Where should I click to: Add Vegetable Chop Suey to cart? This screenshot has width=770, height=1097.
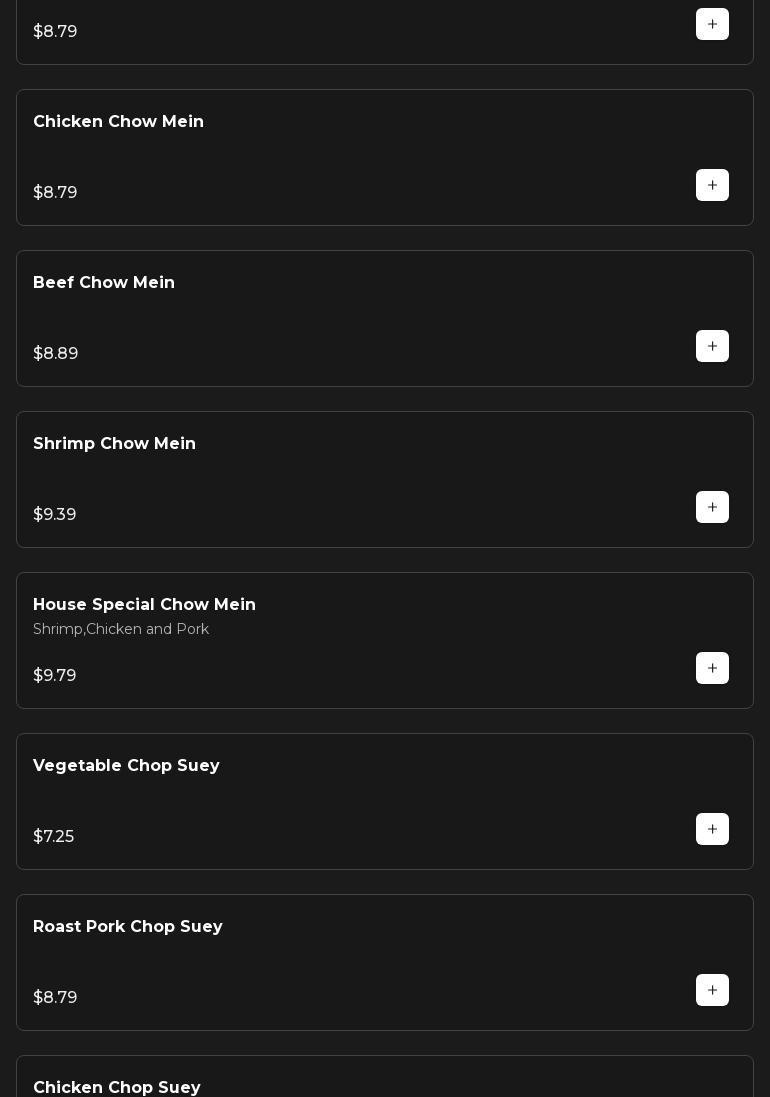[712, 829]
